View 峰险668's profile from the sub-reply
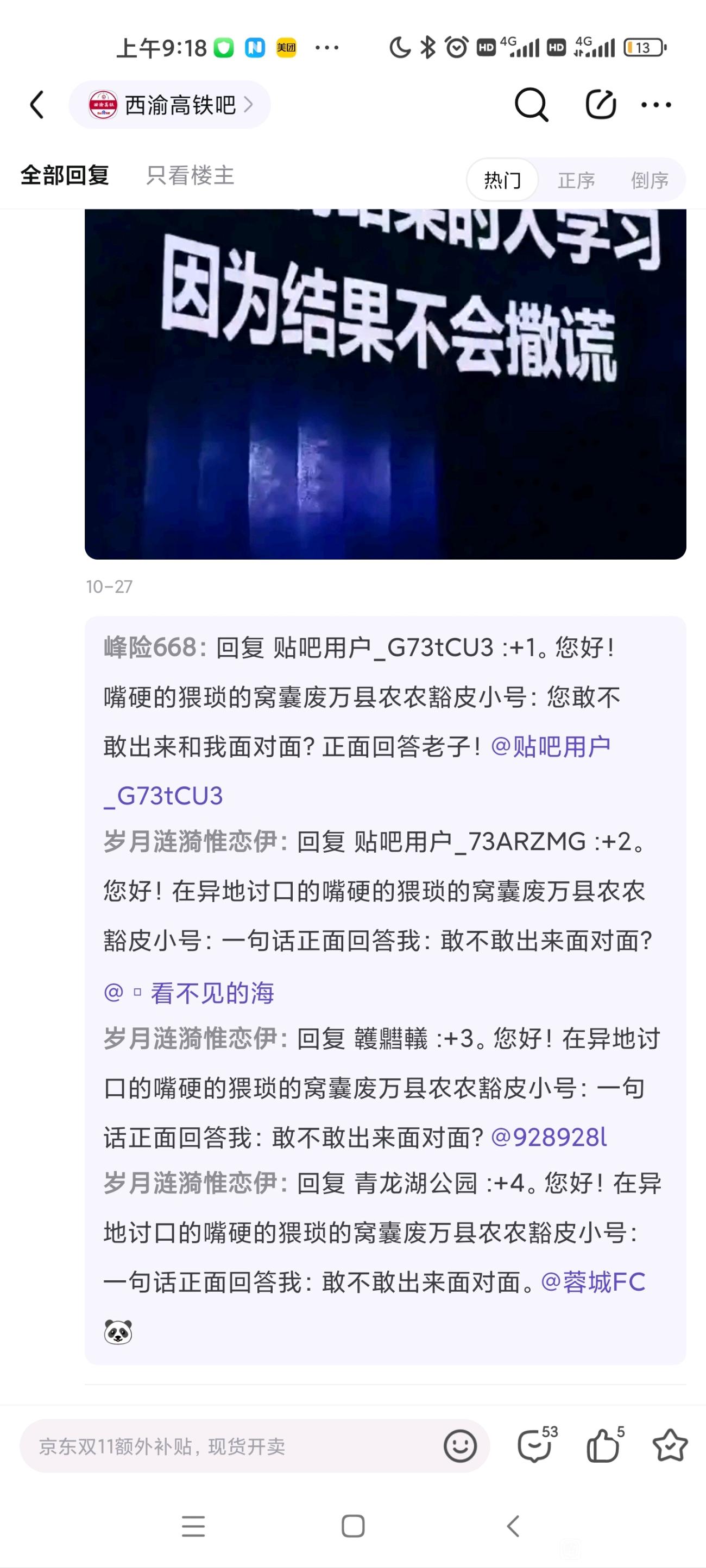706x1568 pixels. 150,647
